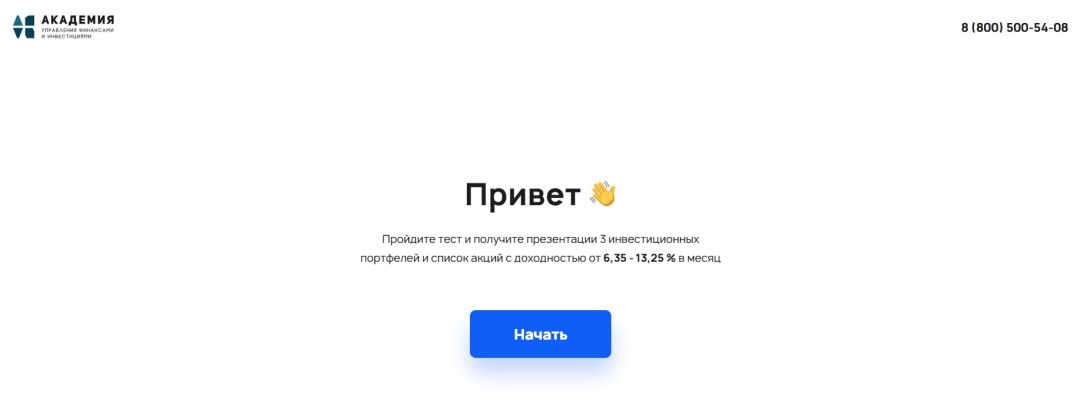Image resolution: width=1080 pixels, height=408 pixels.
Task: Call the number 8 (800) 500-54-08
Action: pos(1014,28)
